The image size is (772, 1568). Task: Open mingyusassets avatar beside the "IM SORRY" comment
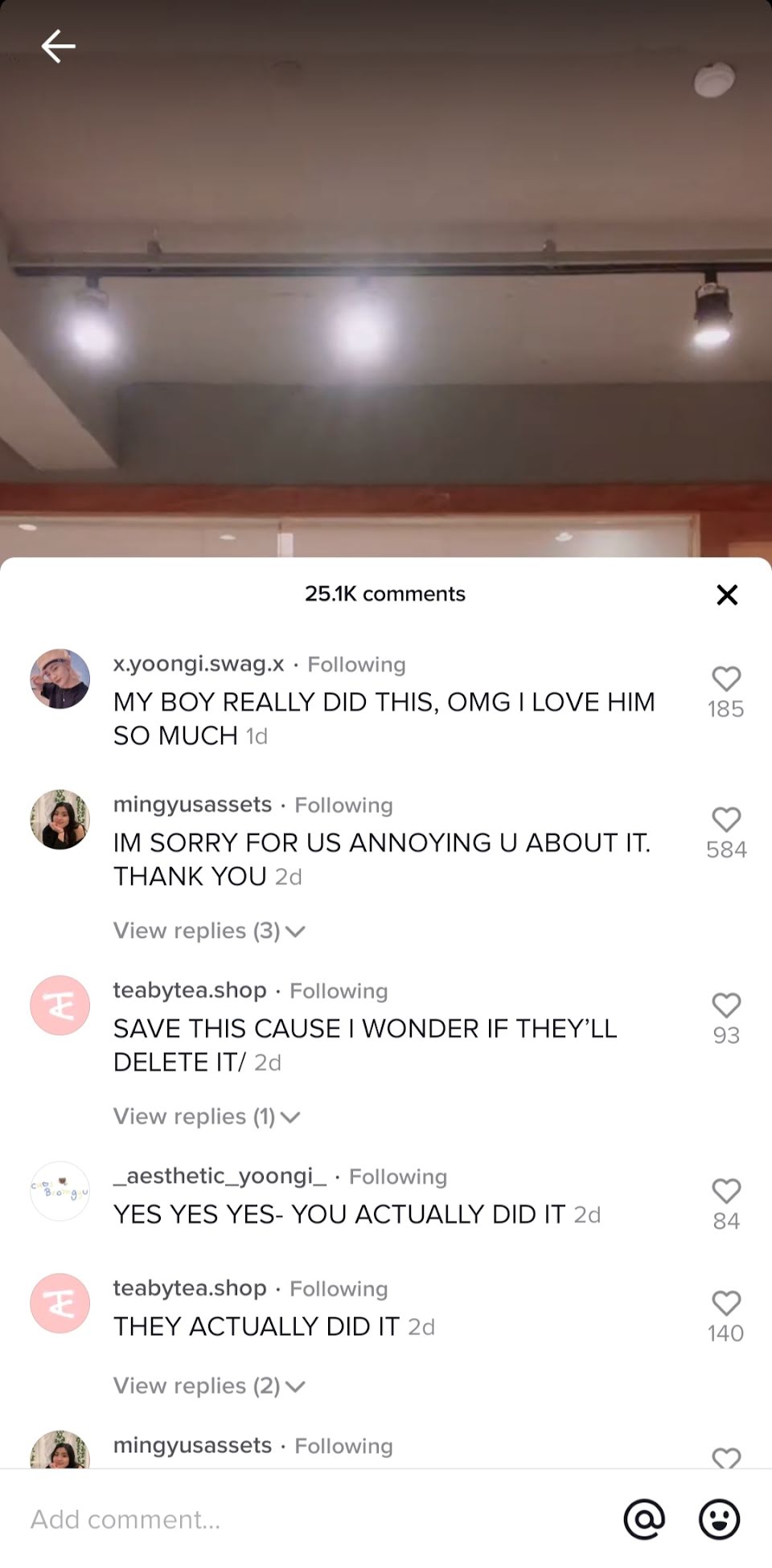pyautogui.click(x=60, y=820)
